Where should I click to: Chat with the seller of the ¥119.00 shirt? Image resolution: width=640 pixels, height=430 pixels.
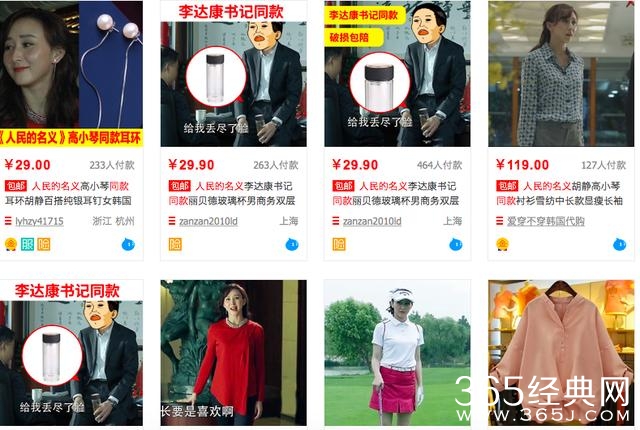point(621,243)
